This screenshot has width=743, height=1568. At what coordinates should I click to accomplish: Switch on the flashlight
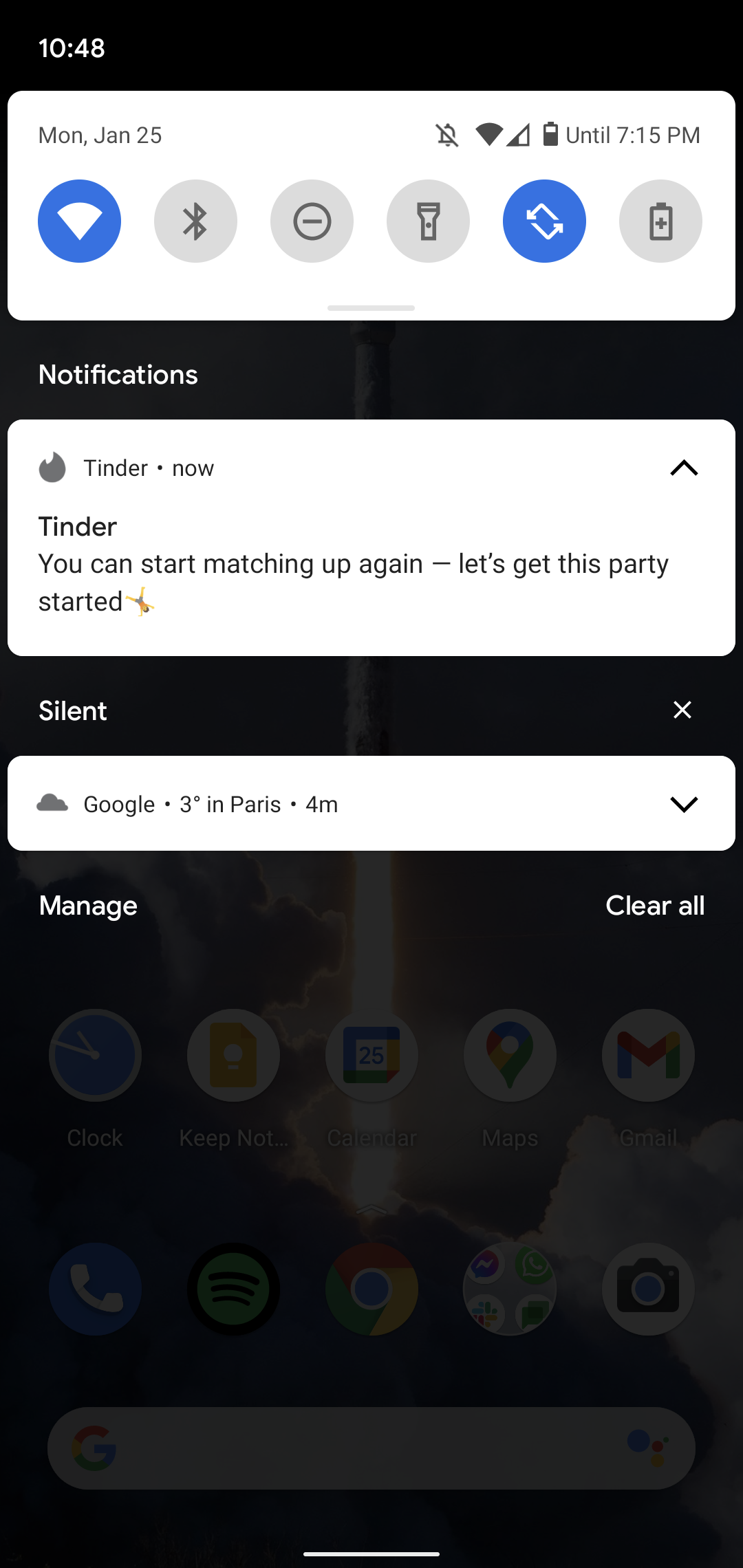point(428,221)
